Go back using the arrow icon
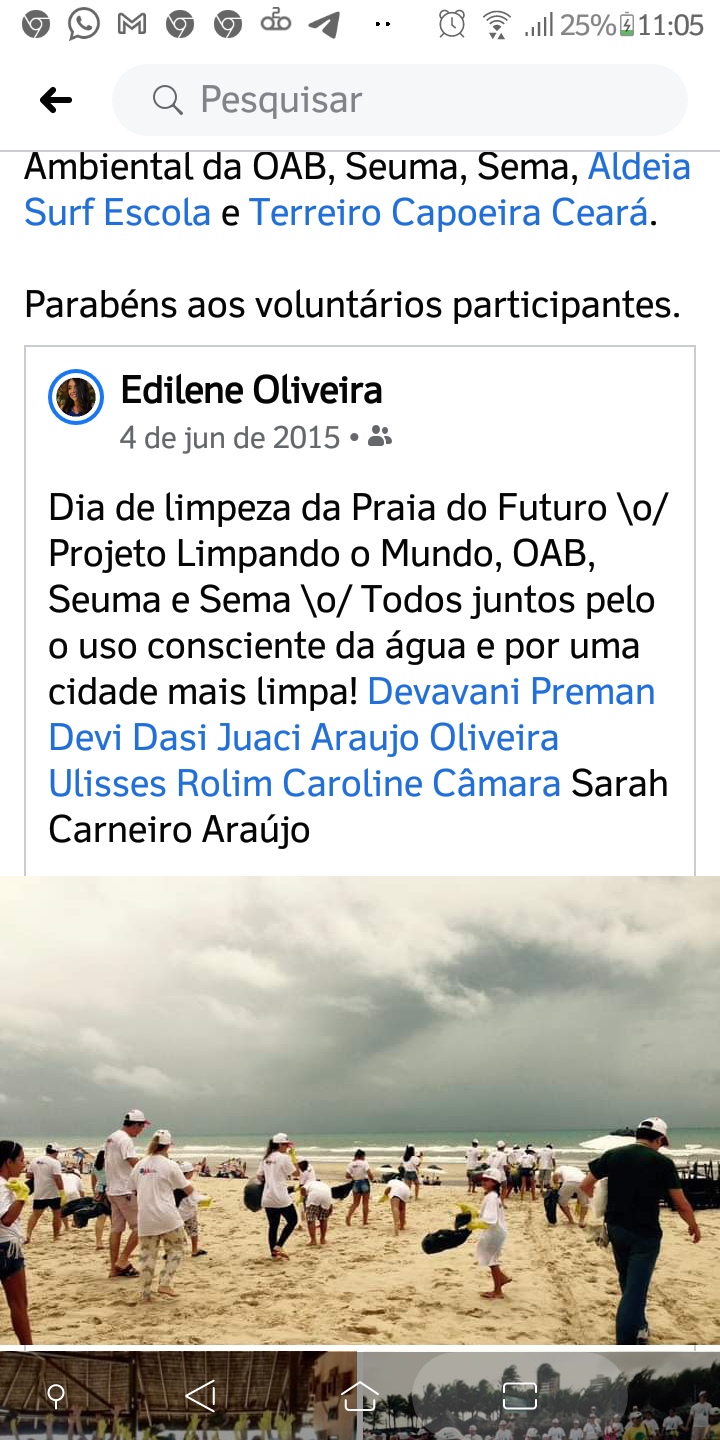The width and height of the screenshot is (720, 1440). (56, 100)
